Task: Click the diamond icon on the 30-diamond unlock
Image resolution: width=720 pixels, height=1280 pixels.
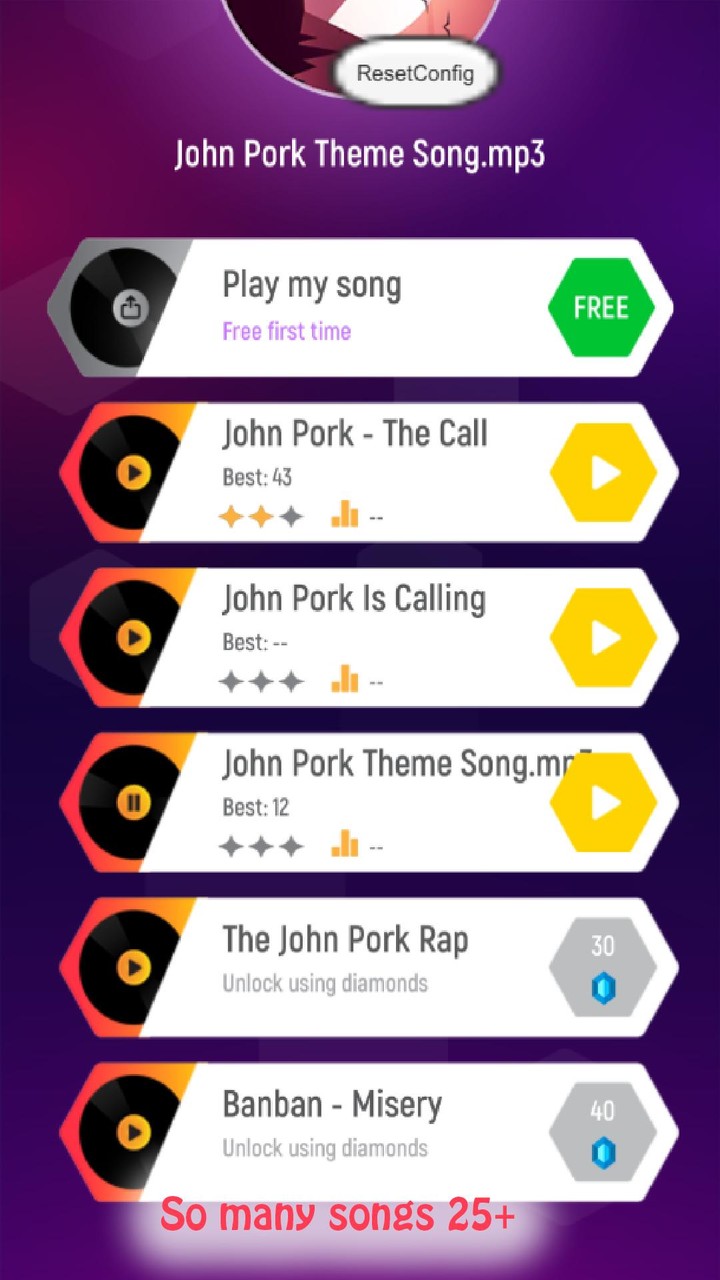Action: [603, 990]
